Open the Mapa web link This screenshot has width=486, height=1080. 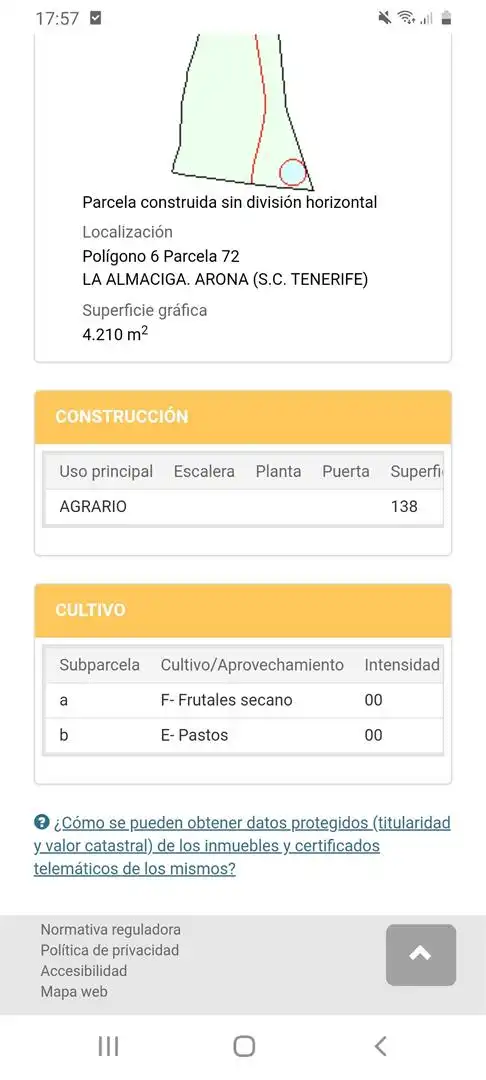point(74,991)
